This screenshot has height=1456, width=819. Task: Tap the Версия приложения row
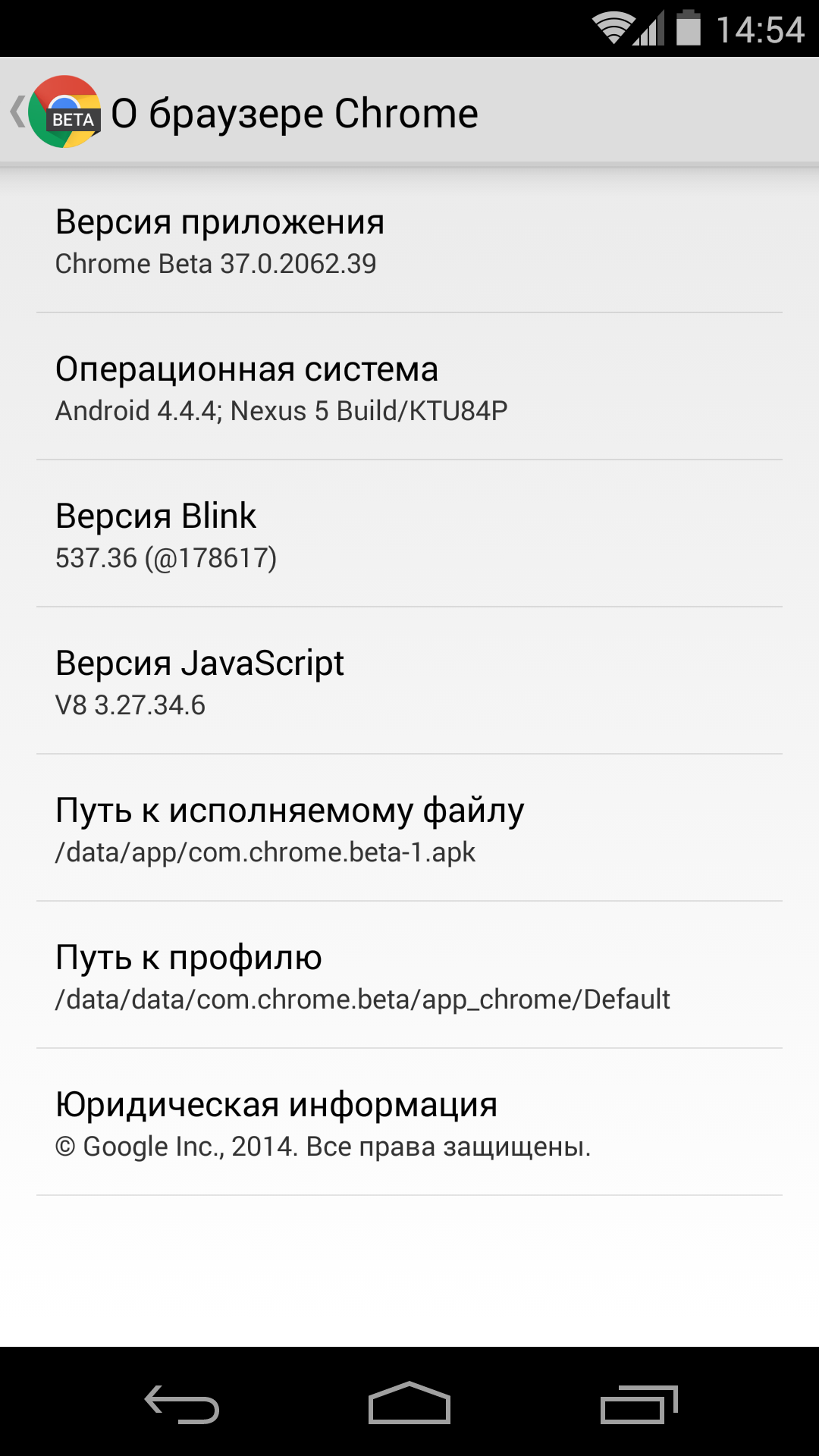409,240
